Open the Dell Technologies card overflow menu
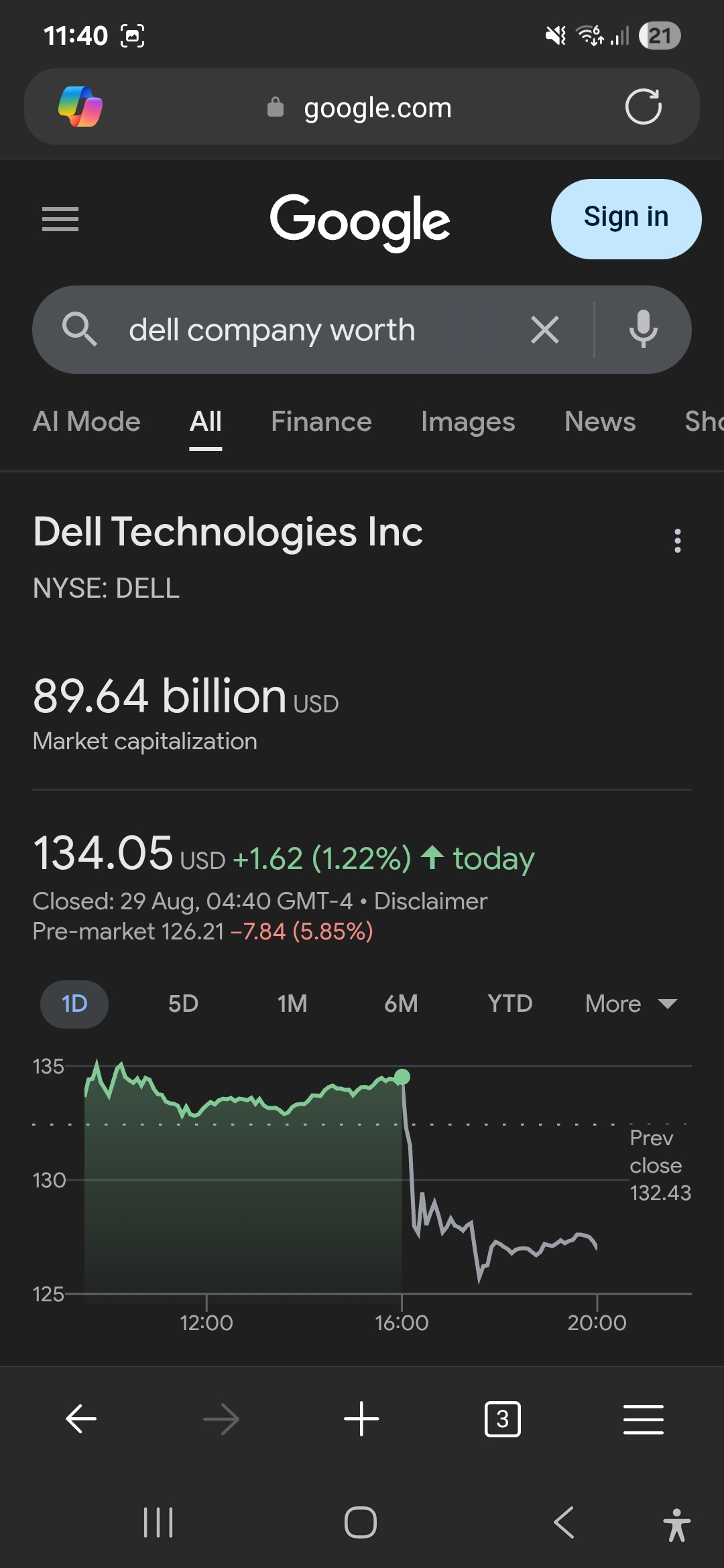The width and height of the screenshot is (724, 1568). pyautogui.click(x=677, y=540)
